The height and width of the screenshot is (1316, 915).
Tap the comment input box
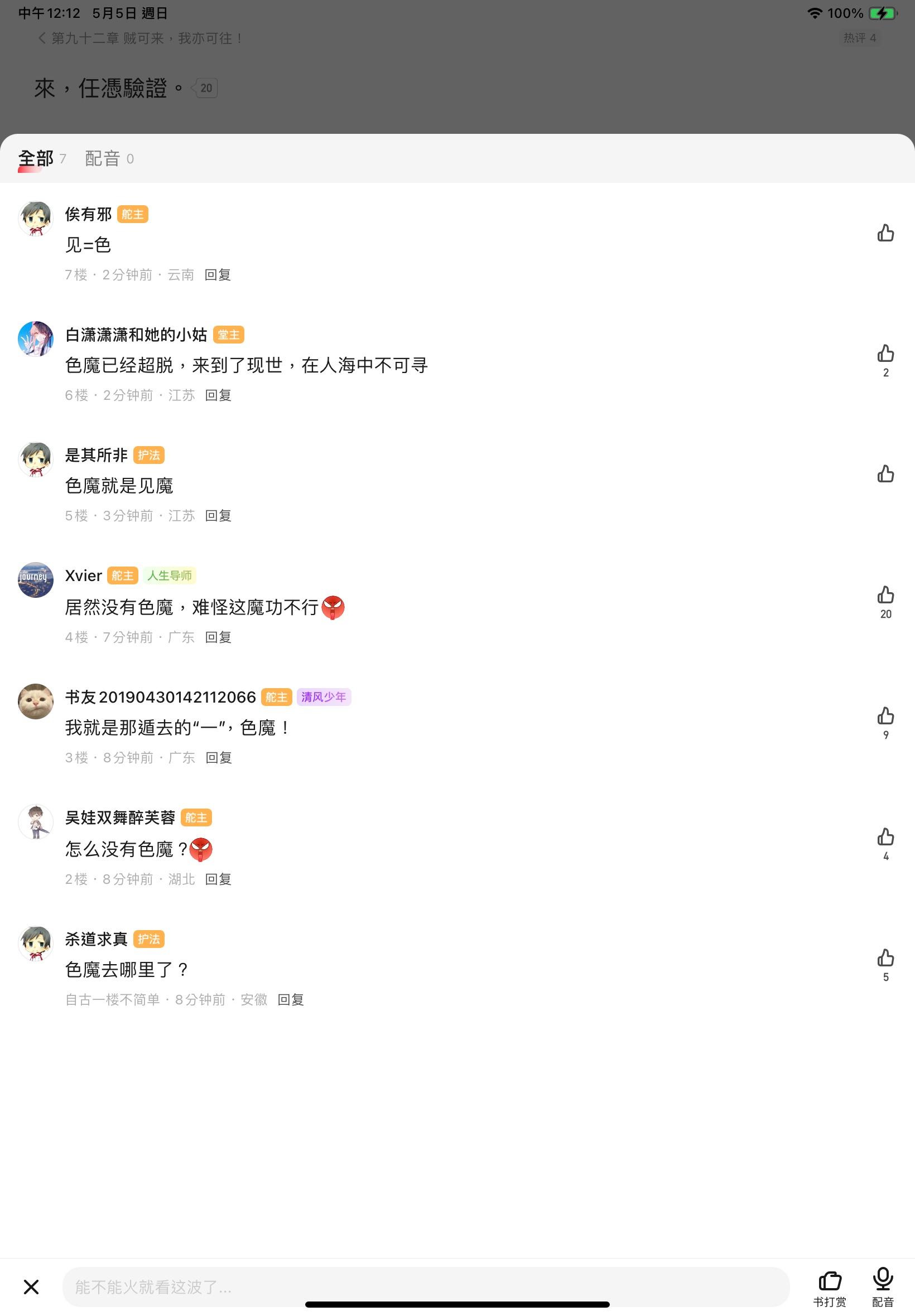425,1287
